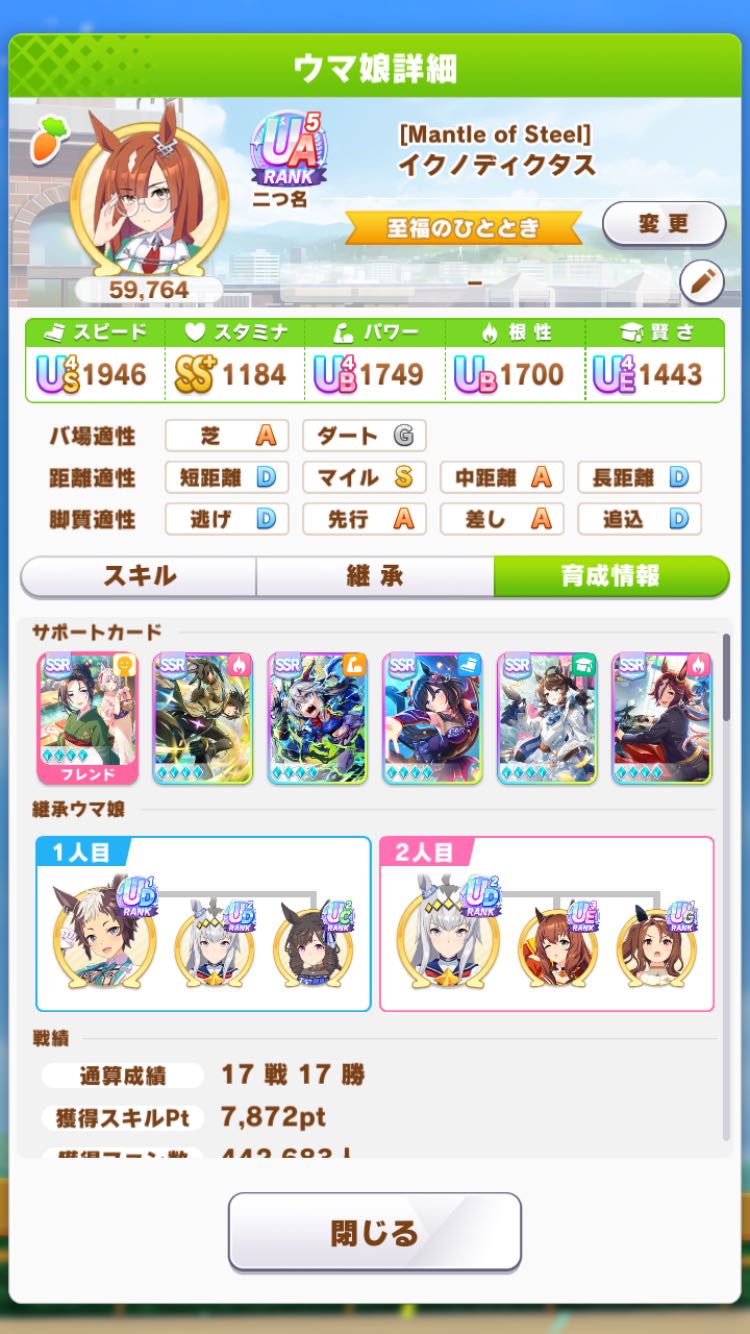Open the 1人目 inheritance panel
750x1334 pixels.
click(x=203, y=925)
